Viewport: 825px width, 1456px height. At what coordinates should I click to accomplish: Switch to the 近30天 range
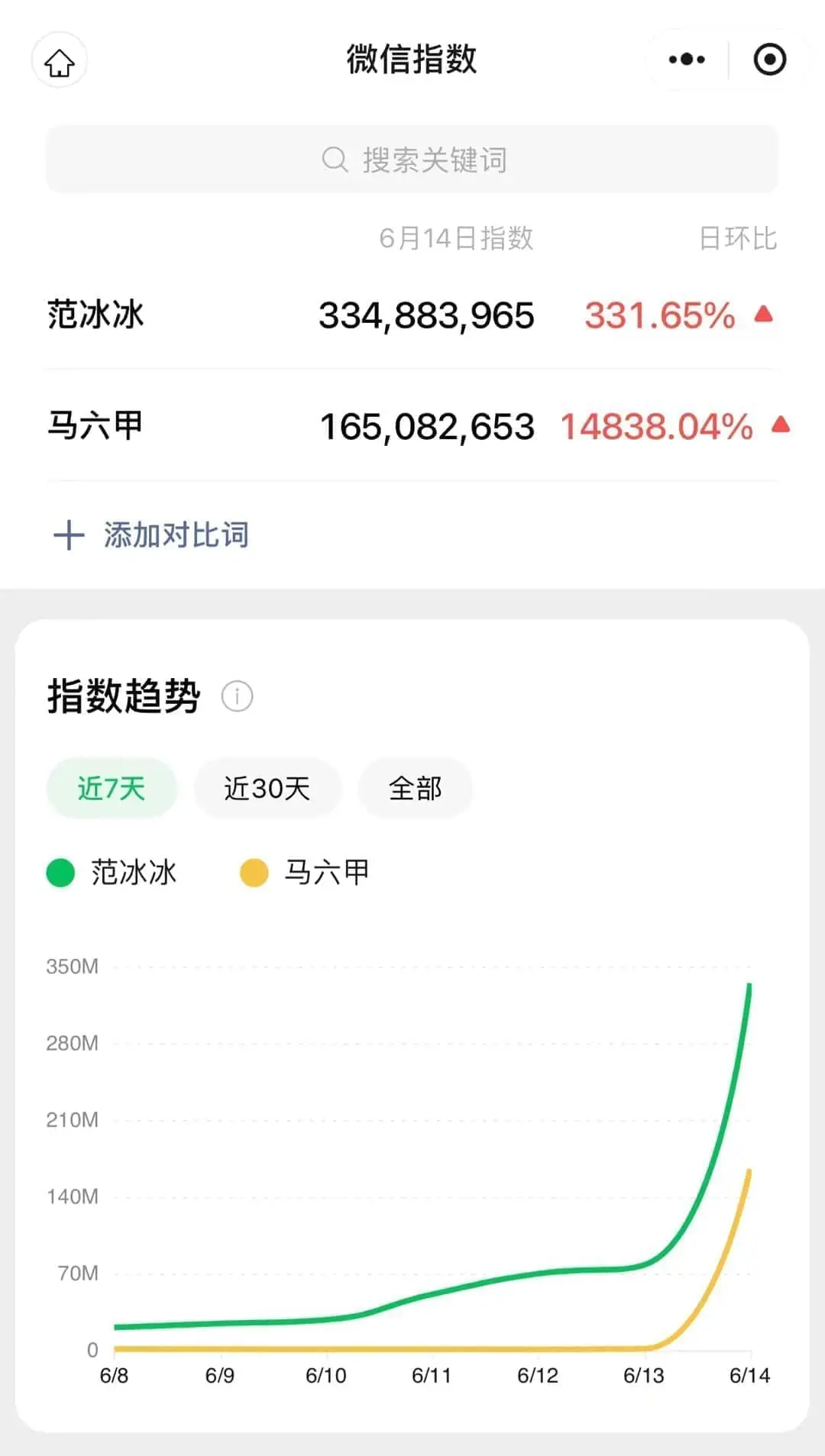tap(267, 788)
